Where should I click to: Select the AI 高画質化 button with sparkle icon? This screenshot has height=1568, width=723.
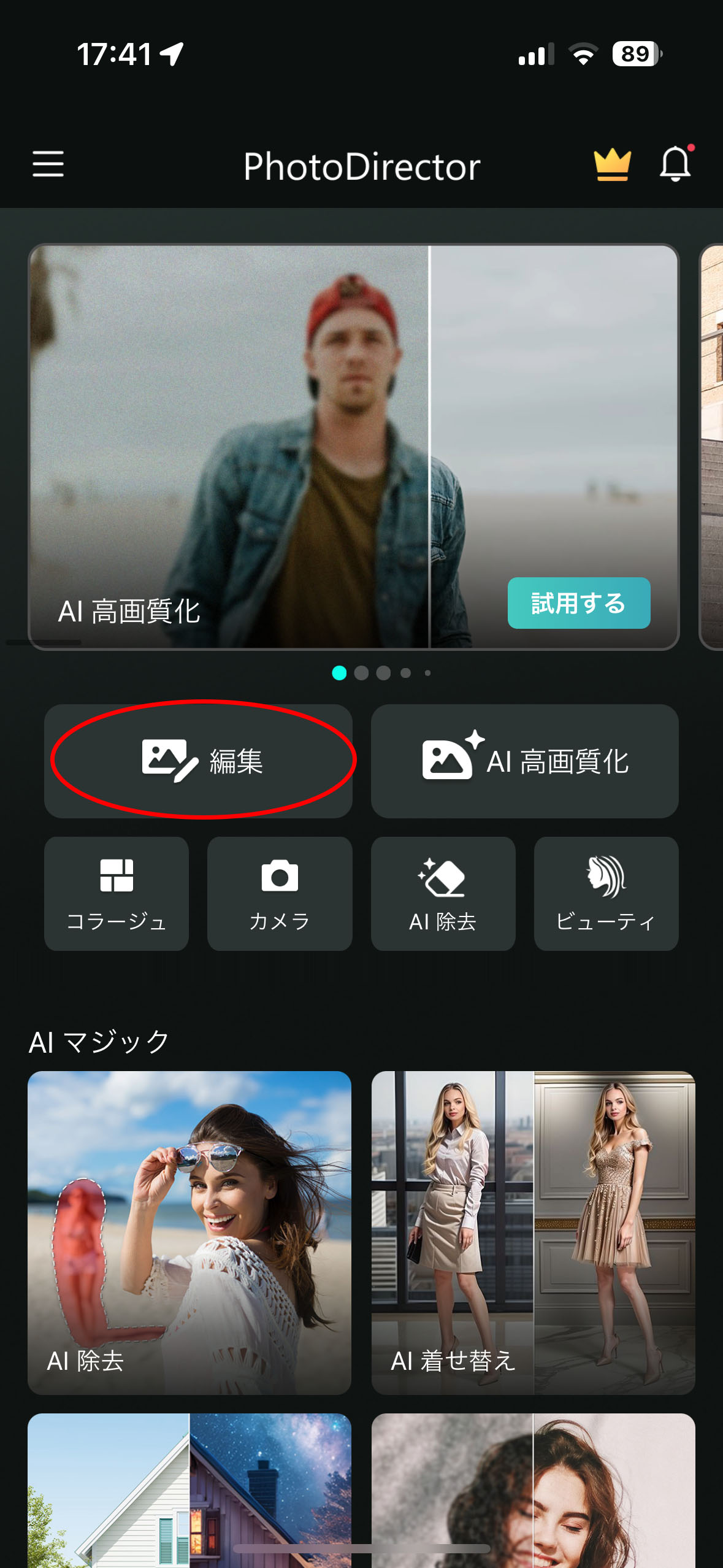tap(524, 761)
